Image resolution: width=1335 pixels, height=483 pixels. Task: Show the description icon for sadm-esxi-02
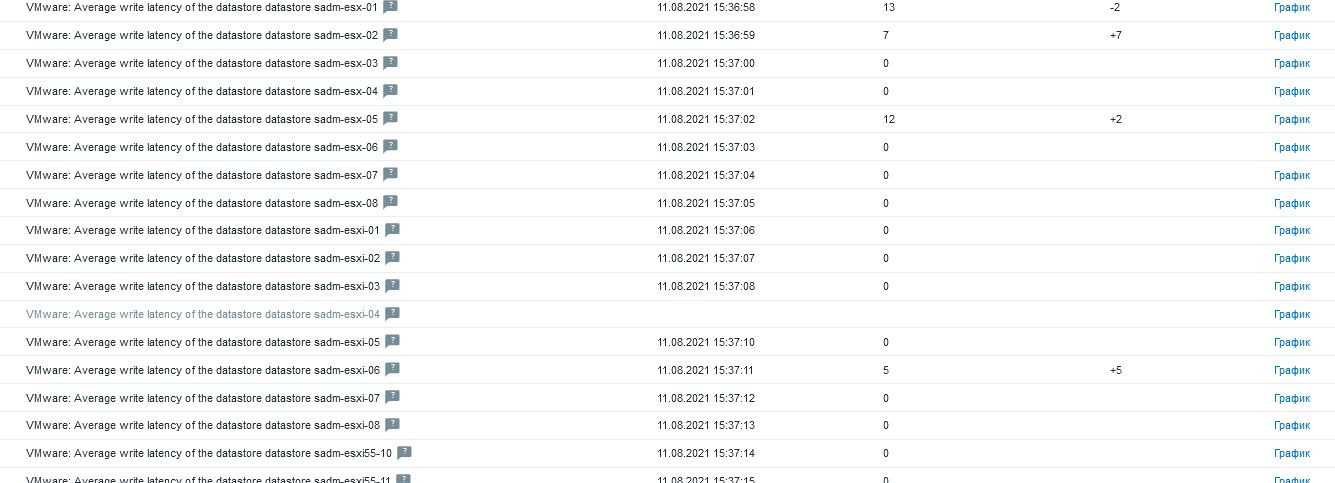click(392, 257)
